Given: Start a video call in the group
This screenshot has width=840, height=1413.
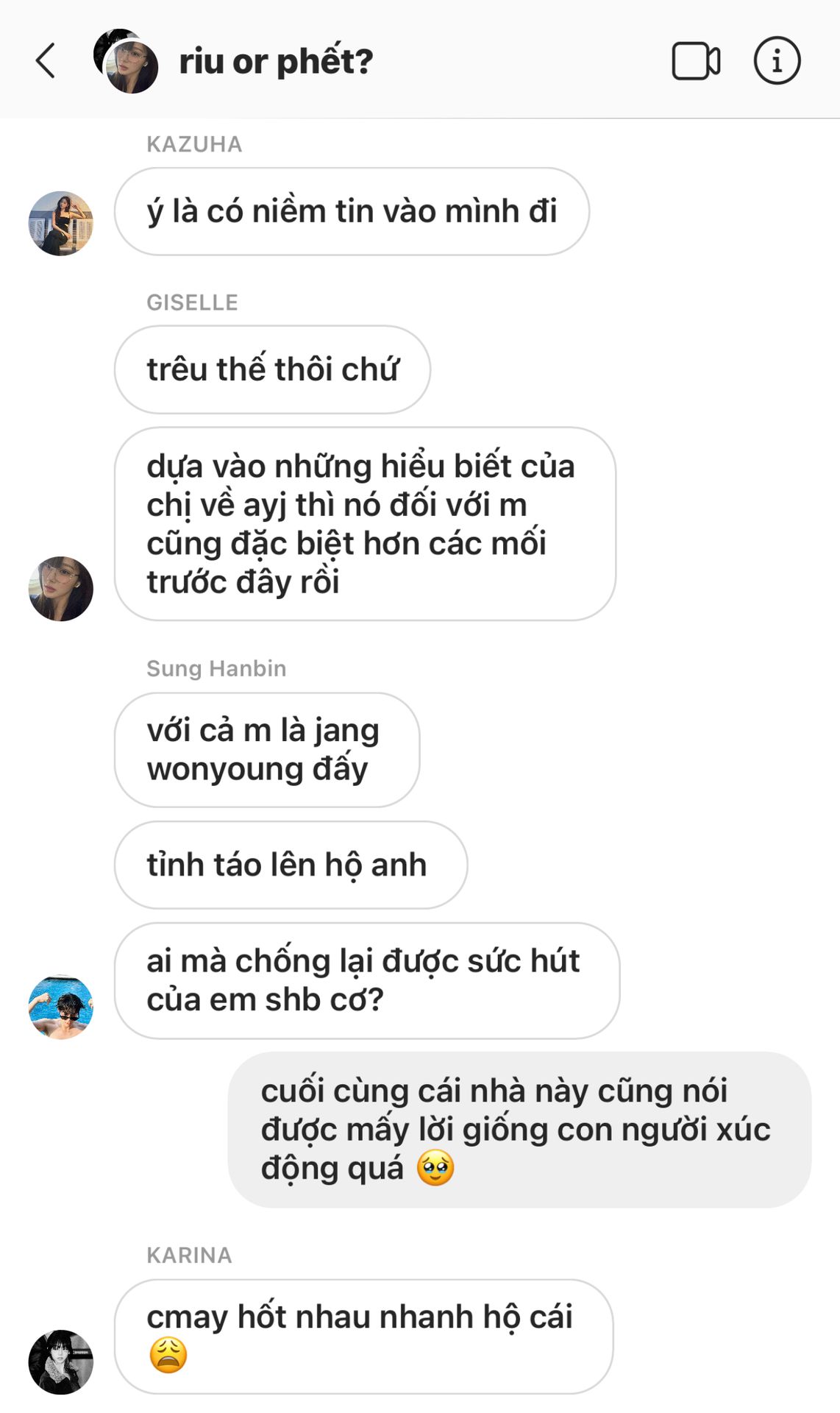Looking at the screenshot, I should tap(695, 61).
